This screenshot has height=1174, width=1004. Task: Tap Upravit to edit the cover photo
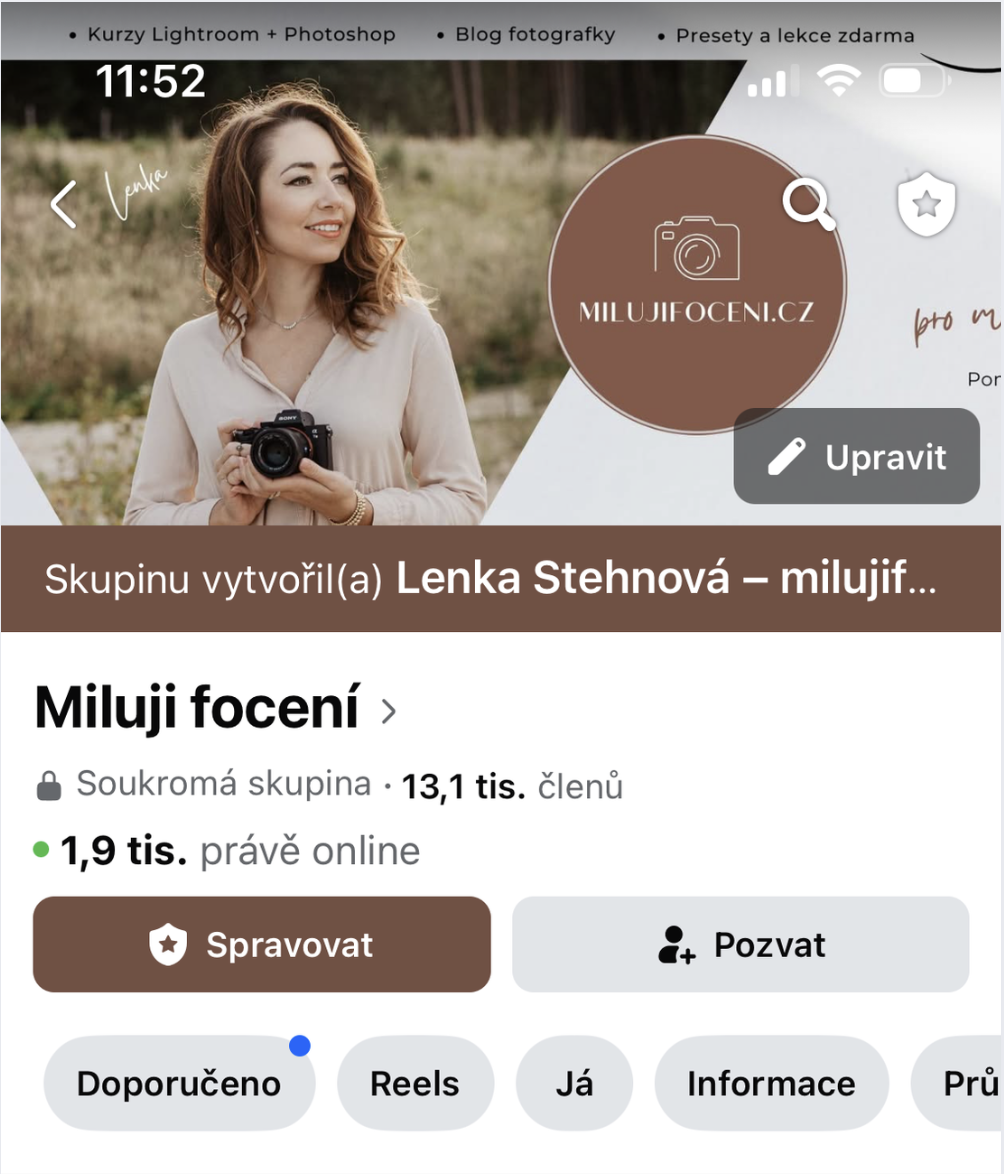coord(857,457)
